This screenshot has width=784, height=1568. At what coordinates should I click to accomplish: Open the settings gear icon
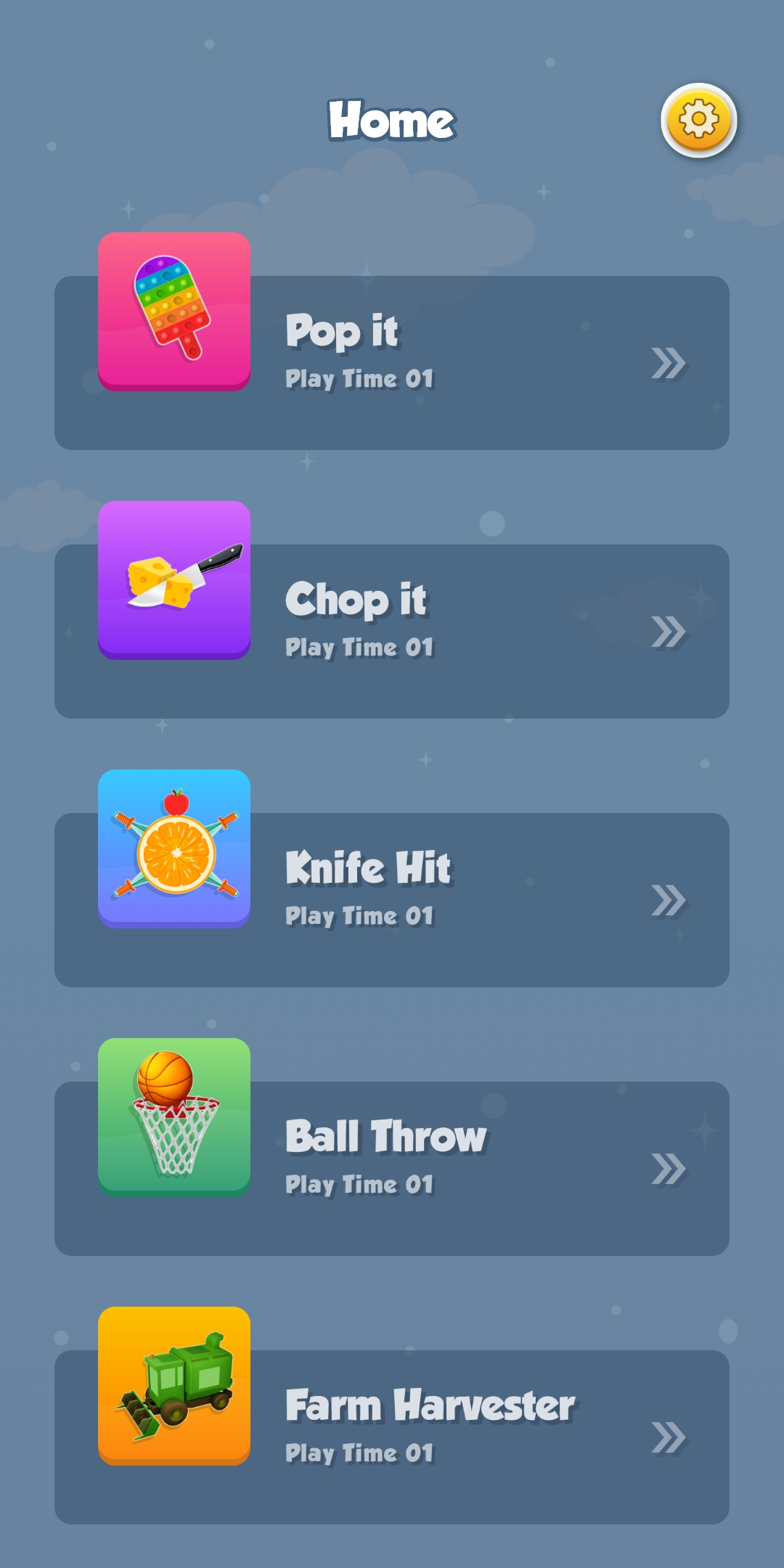tap(698, 120)
